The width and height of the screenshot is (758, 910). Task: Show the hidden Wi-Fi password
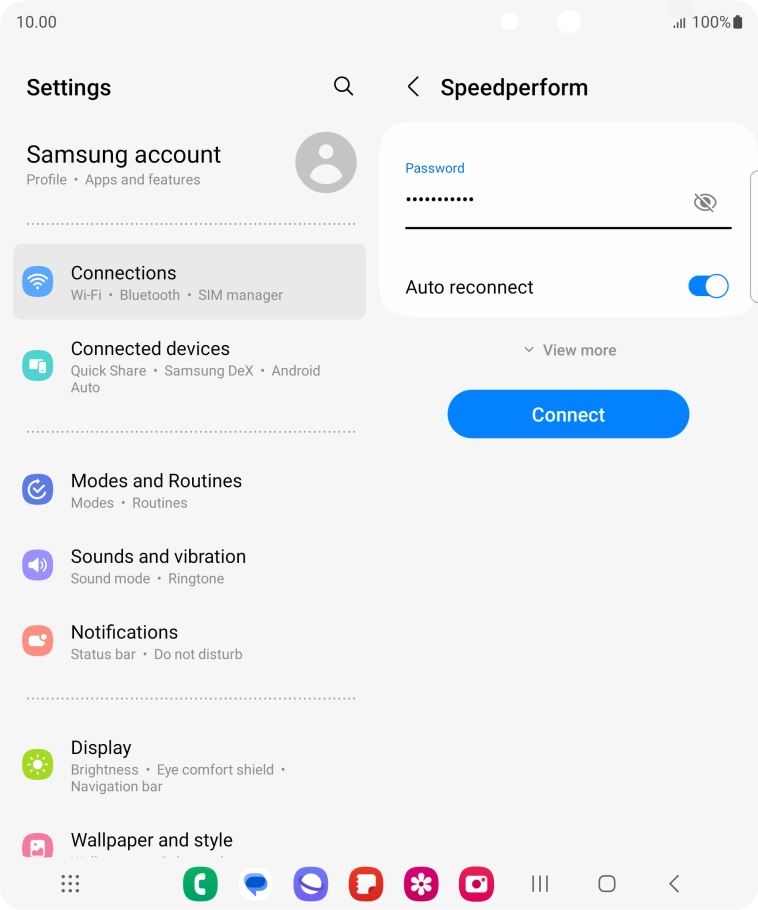pos(705,202)
